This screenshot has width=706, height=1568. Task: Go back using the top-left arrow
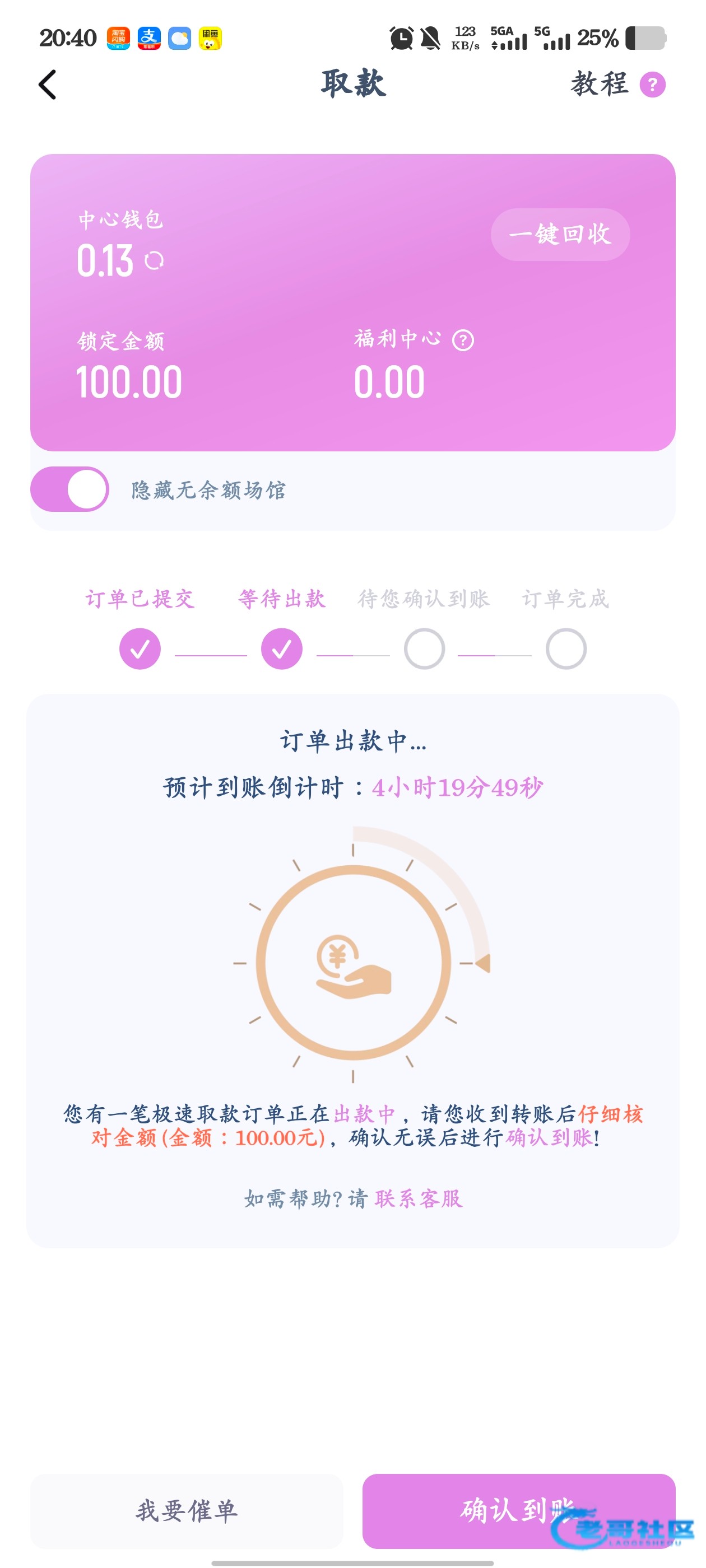pos(48,84)
